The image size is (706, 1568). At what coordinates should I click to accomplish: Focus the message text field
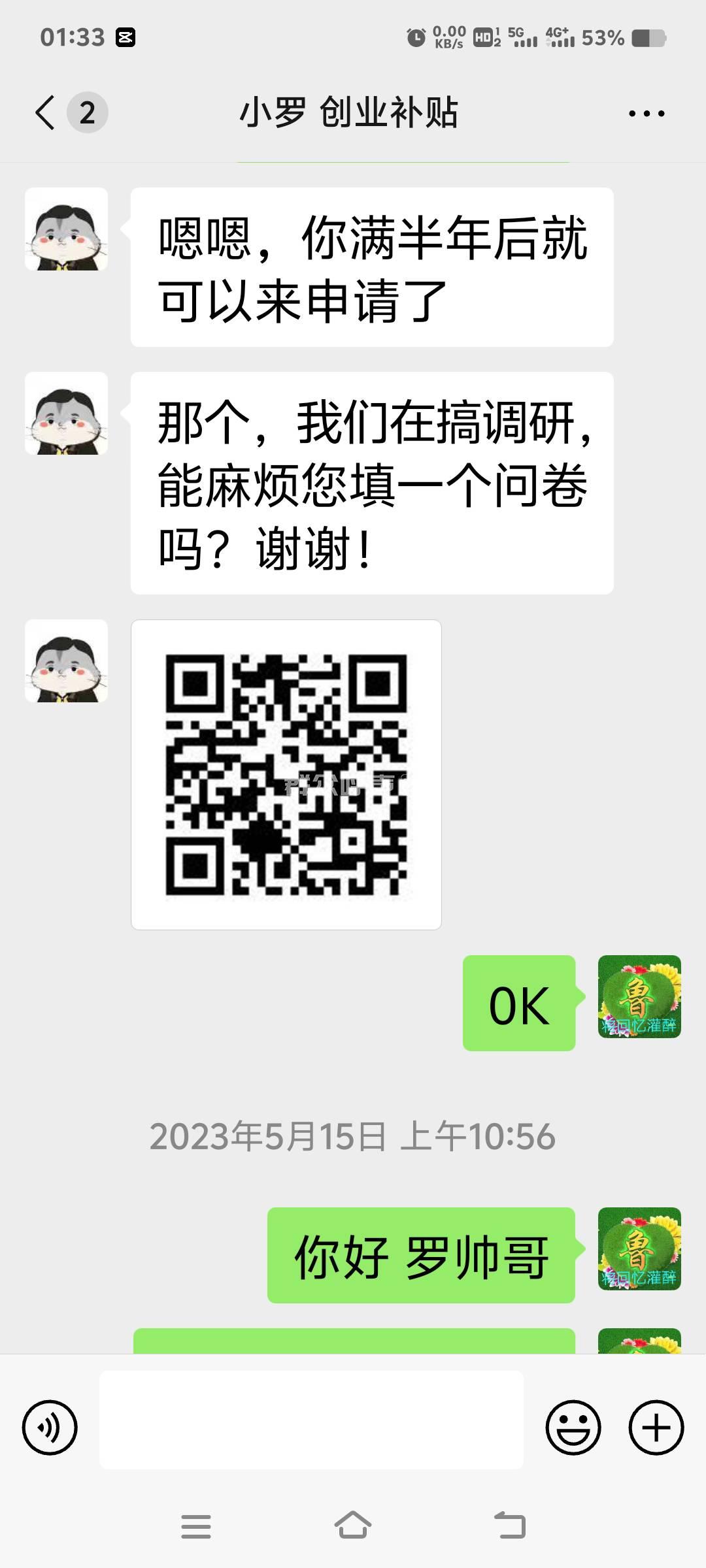click(x=311, y=1428)
